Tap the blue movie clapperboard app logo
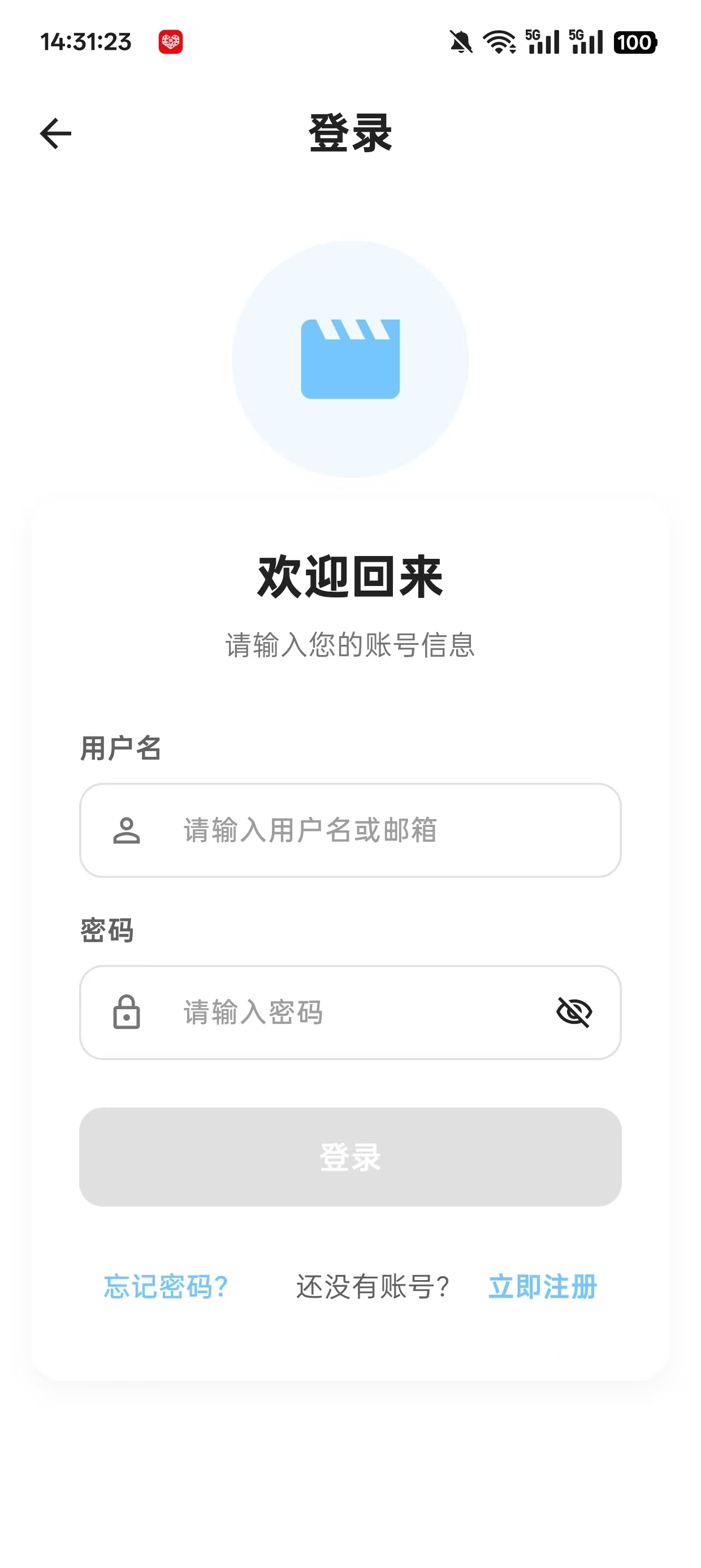 tap(350, 359)
